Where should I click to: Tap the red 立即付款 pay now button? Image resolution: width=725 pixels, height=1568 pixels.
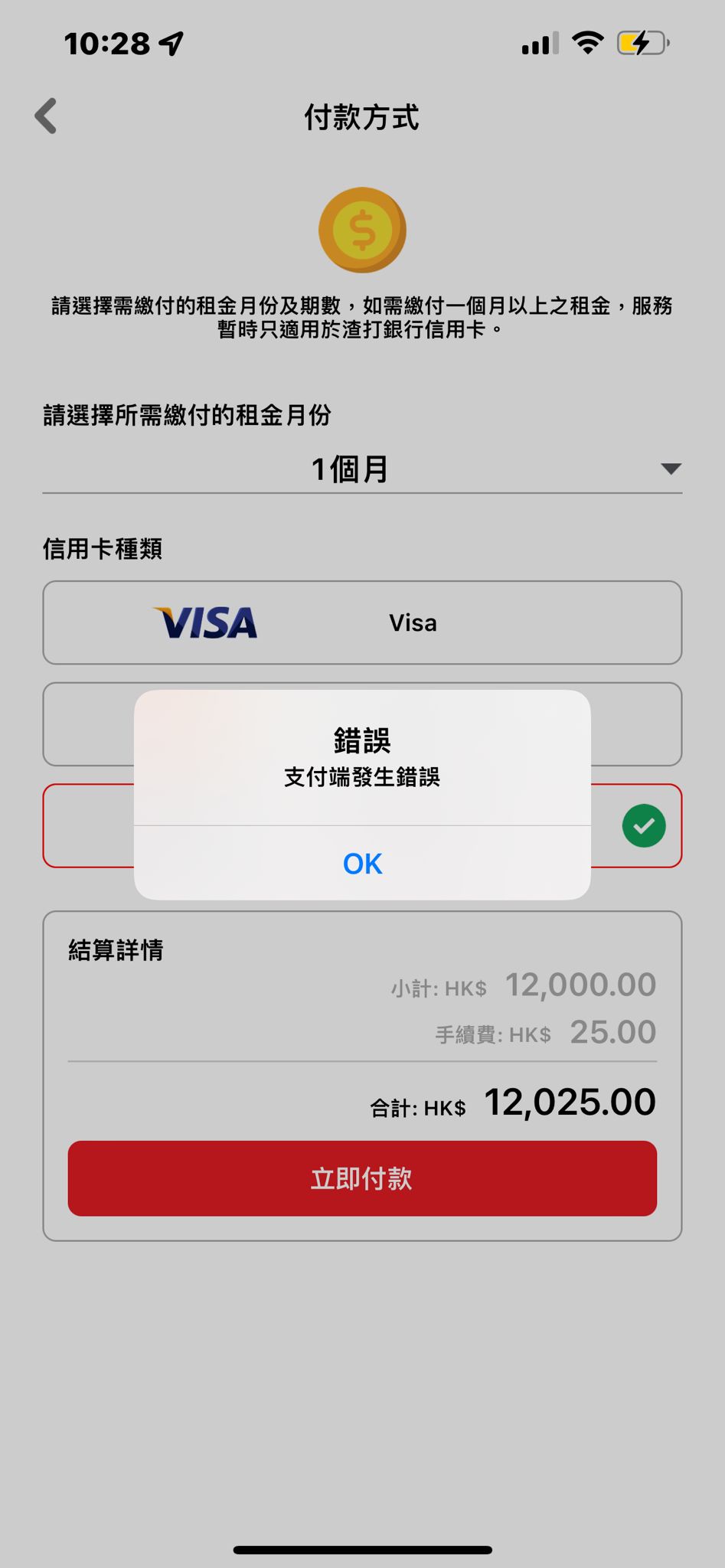pos(362,1178)
